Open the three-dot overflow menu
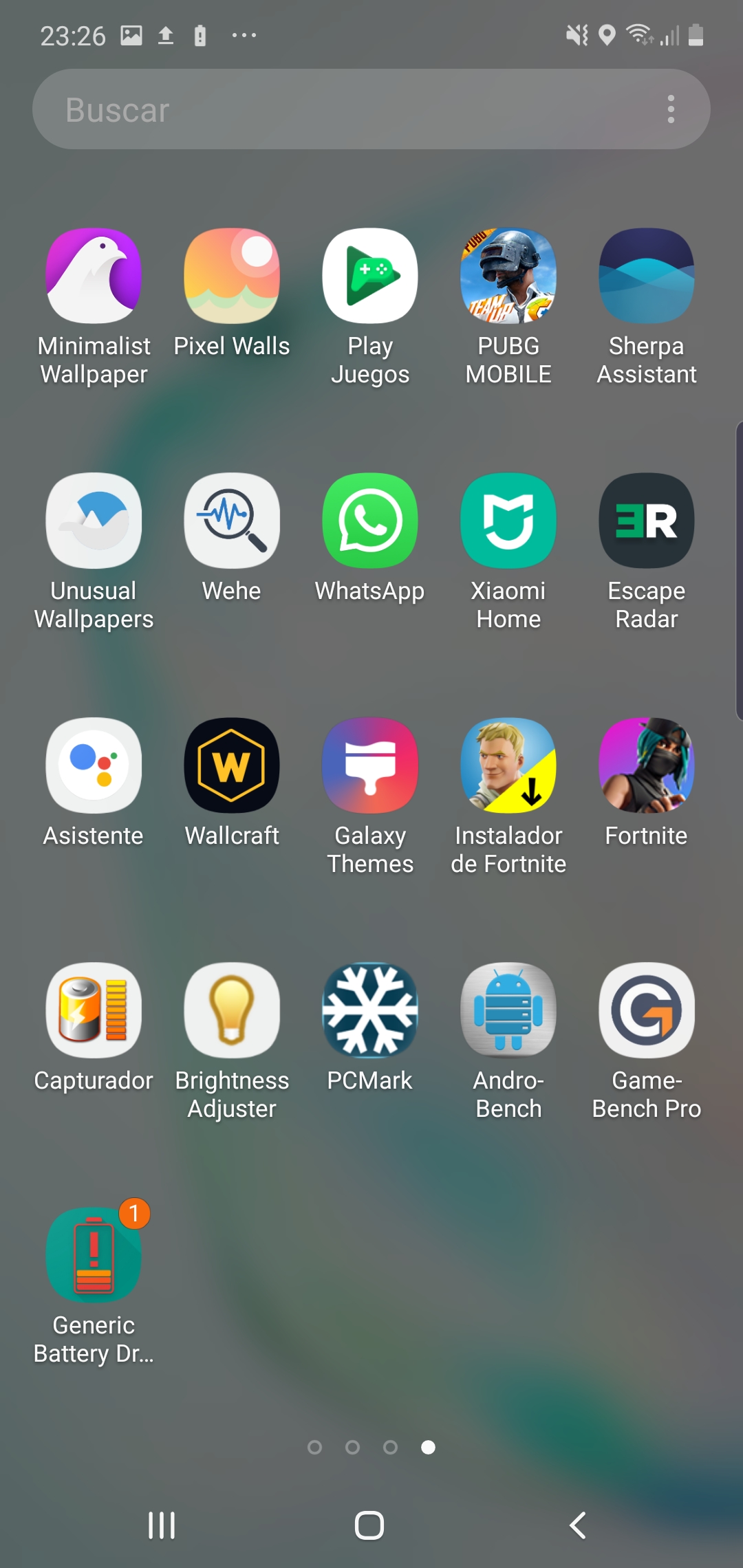This screenshot has height=1568, width=743. [x=671, y=109]
